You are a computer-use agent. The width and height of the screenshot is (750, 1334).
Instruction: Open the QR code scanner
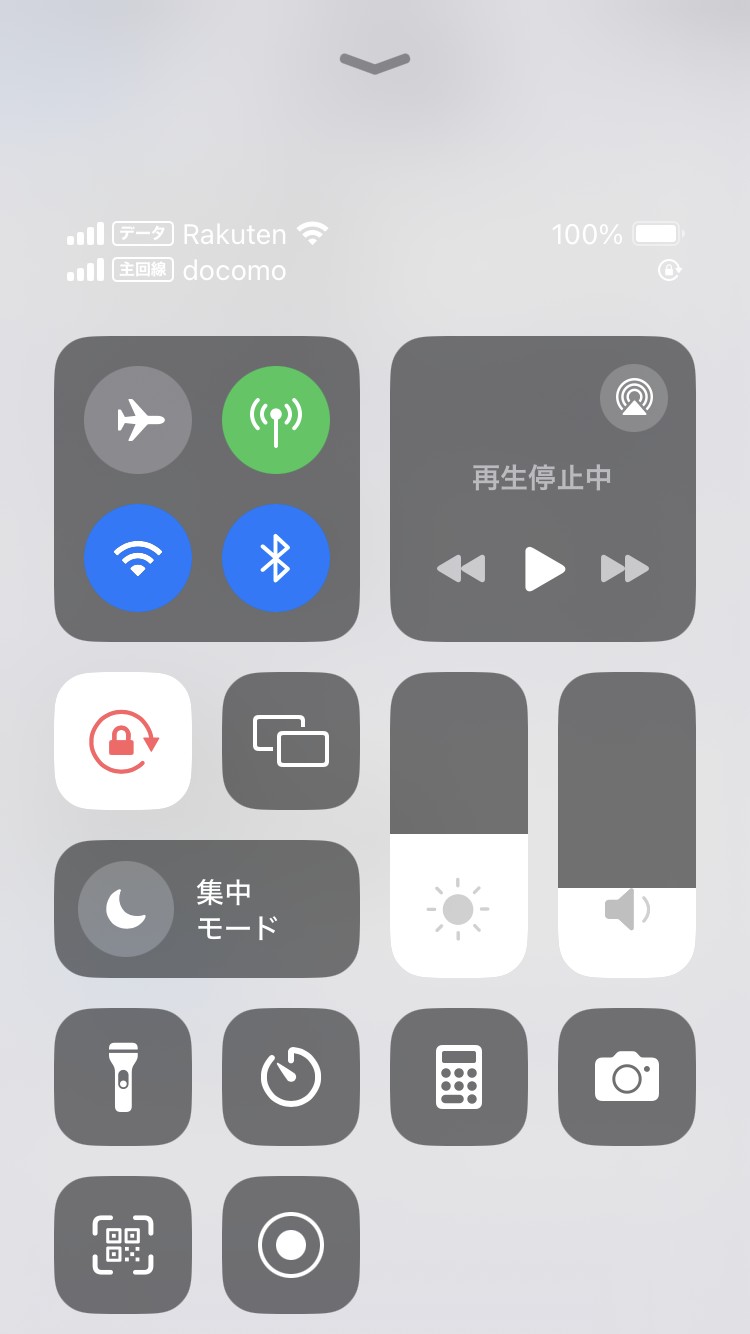coord(123,1245)
